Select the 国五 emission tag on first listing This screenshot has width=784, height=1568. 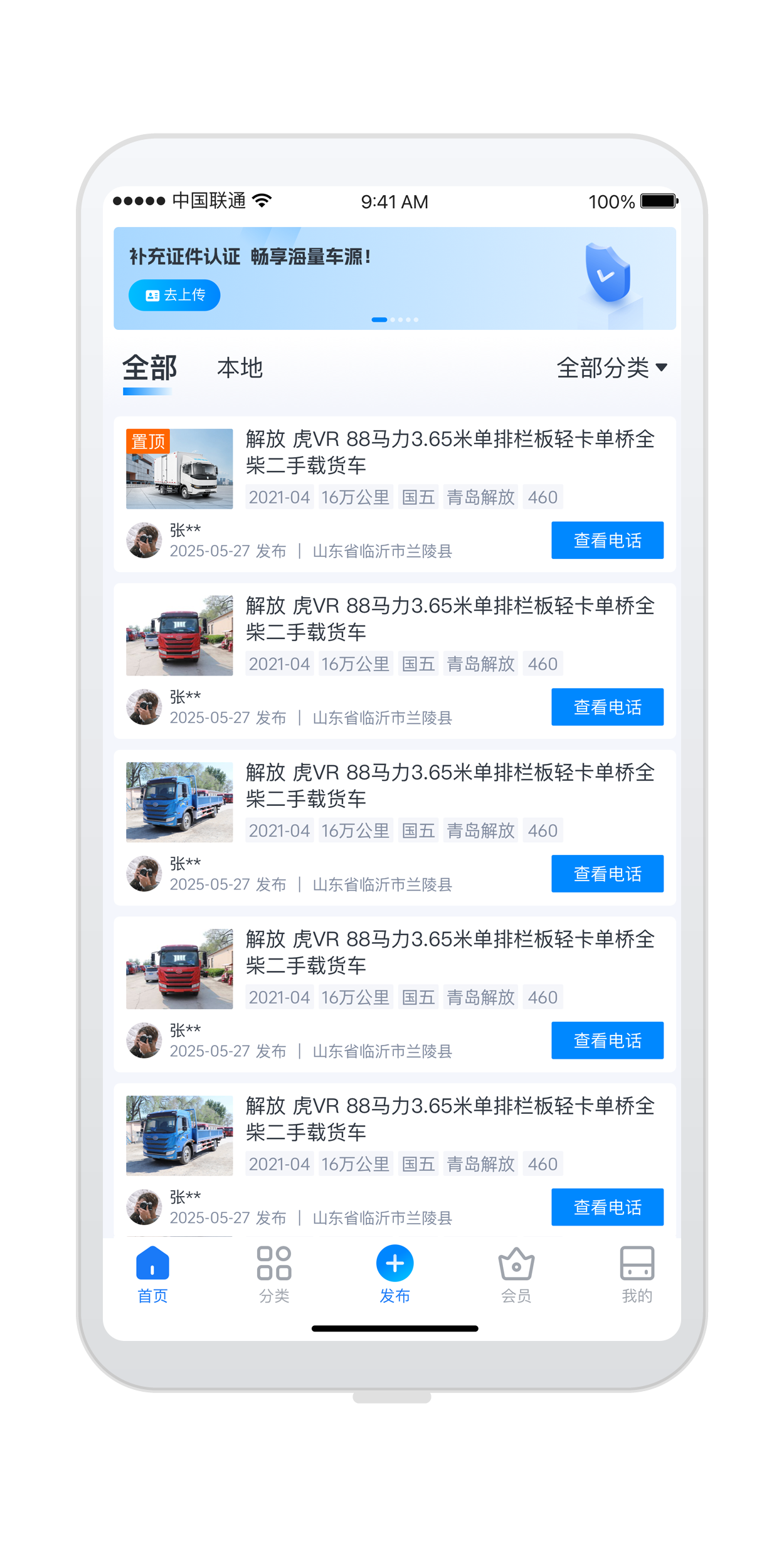[x=419, y=497]
